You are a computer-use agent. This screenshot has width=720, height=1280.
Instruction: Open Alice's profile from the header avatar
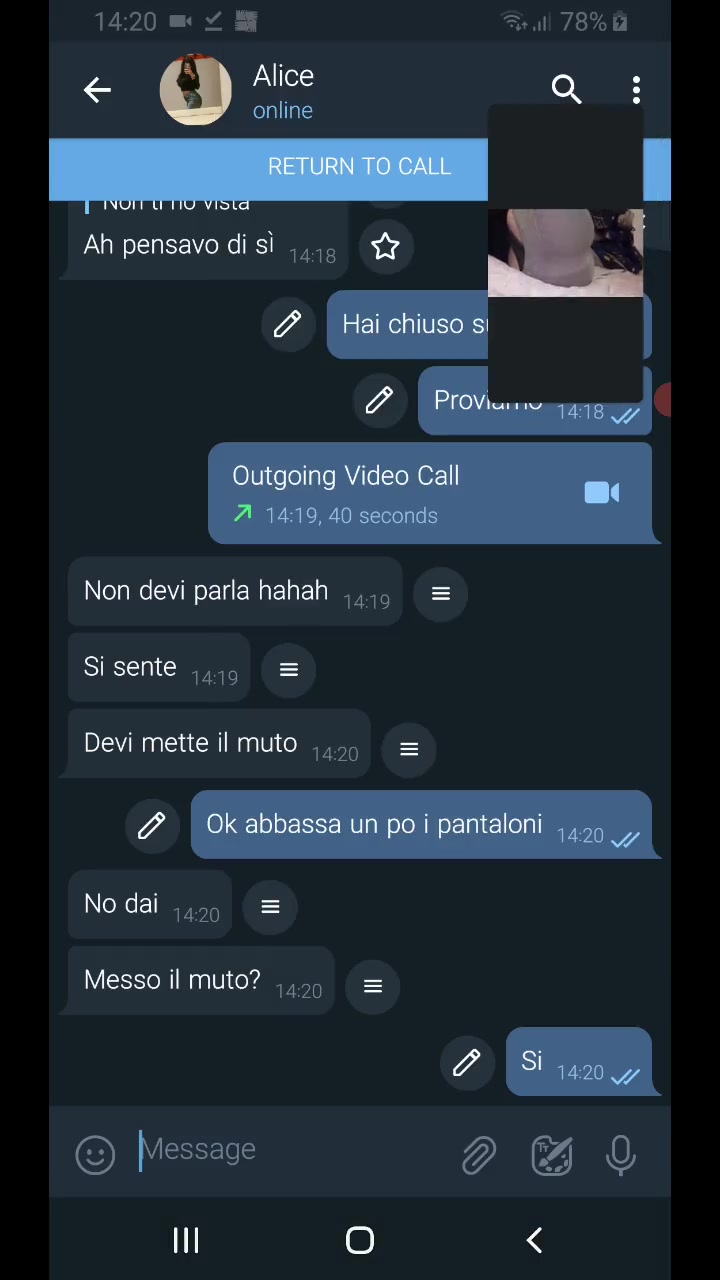point(196,90)
